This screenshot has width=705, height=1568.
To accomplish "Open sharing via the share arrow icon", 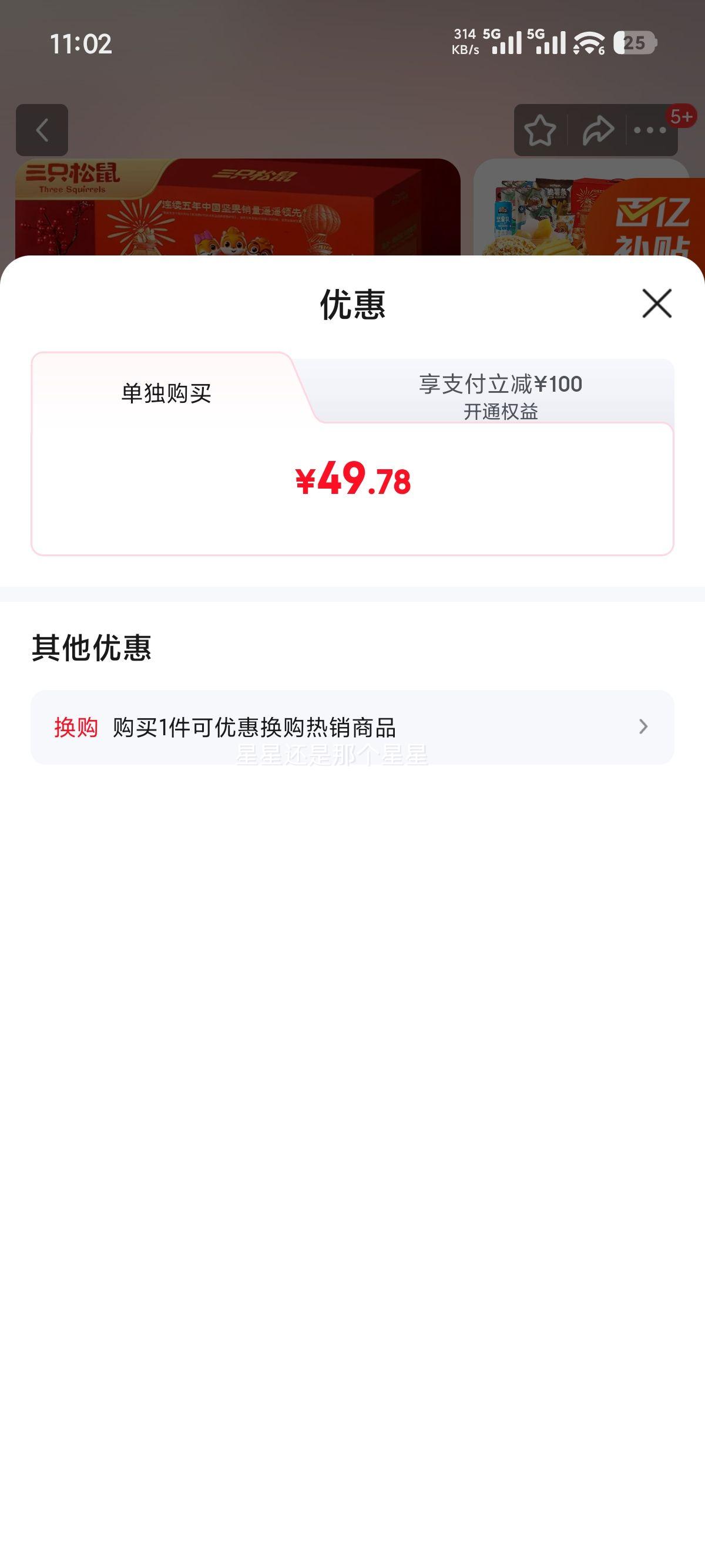I will (597, 130).
